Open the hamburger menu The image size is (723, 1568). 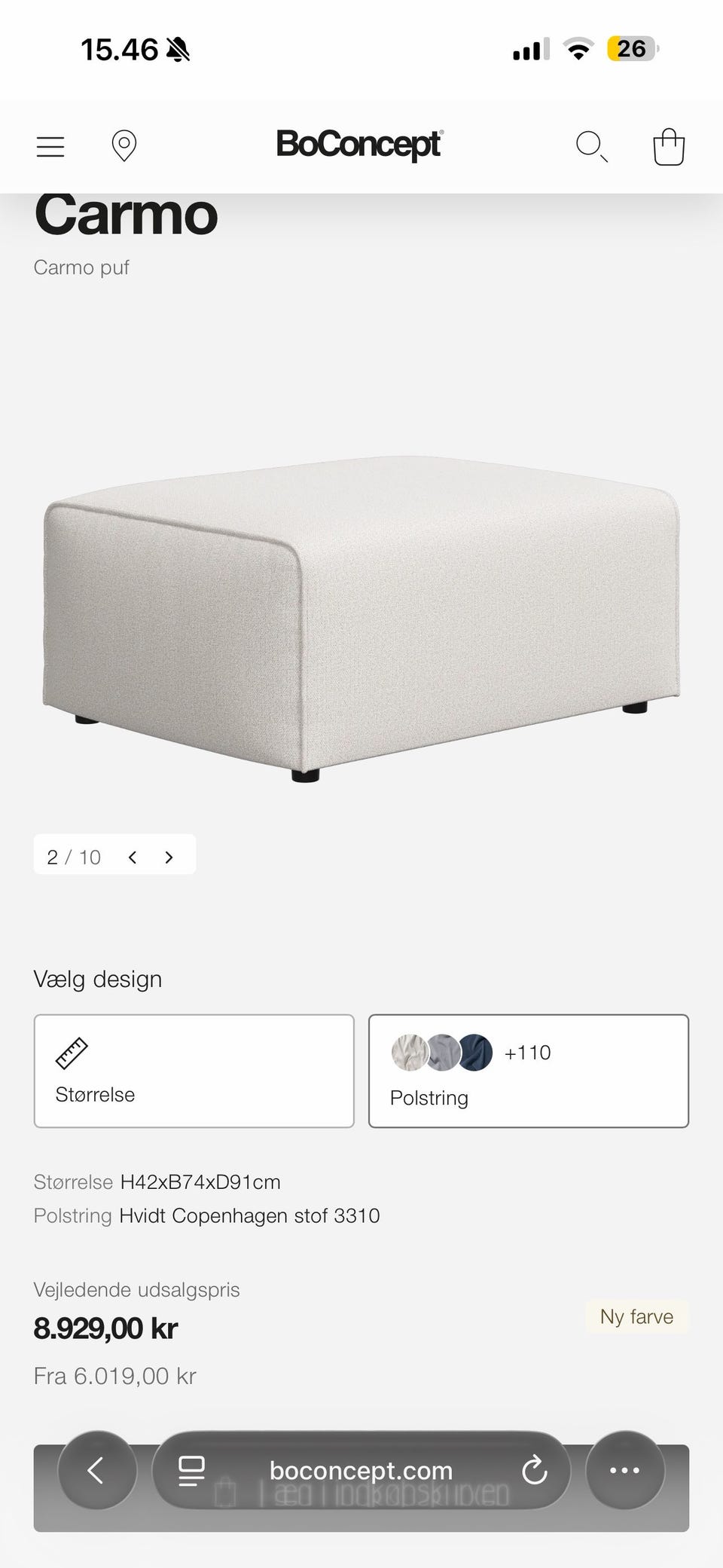(x=50, y=146)
